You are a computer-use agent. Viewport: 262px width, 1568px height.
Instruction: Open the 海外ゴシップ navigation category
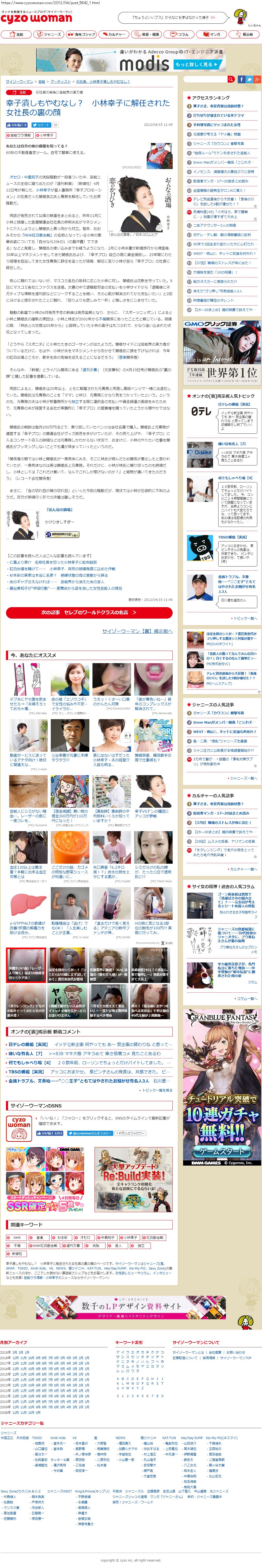click(x=82, y=35)
